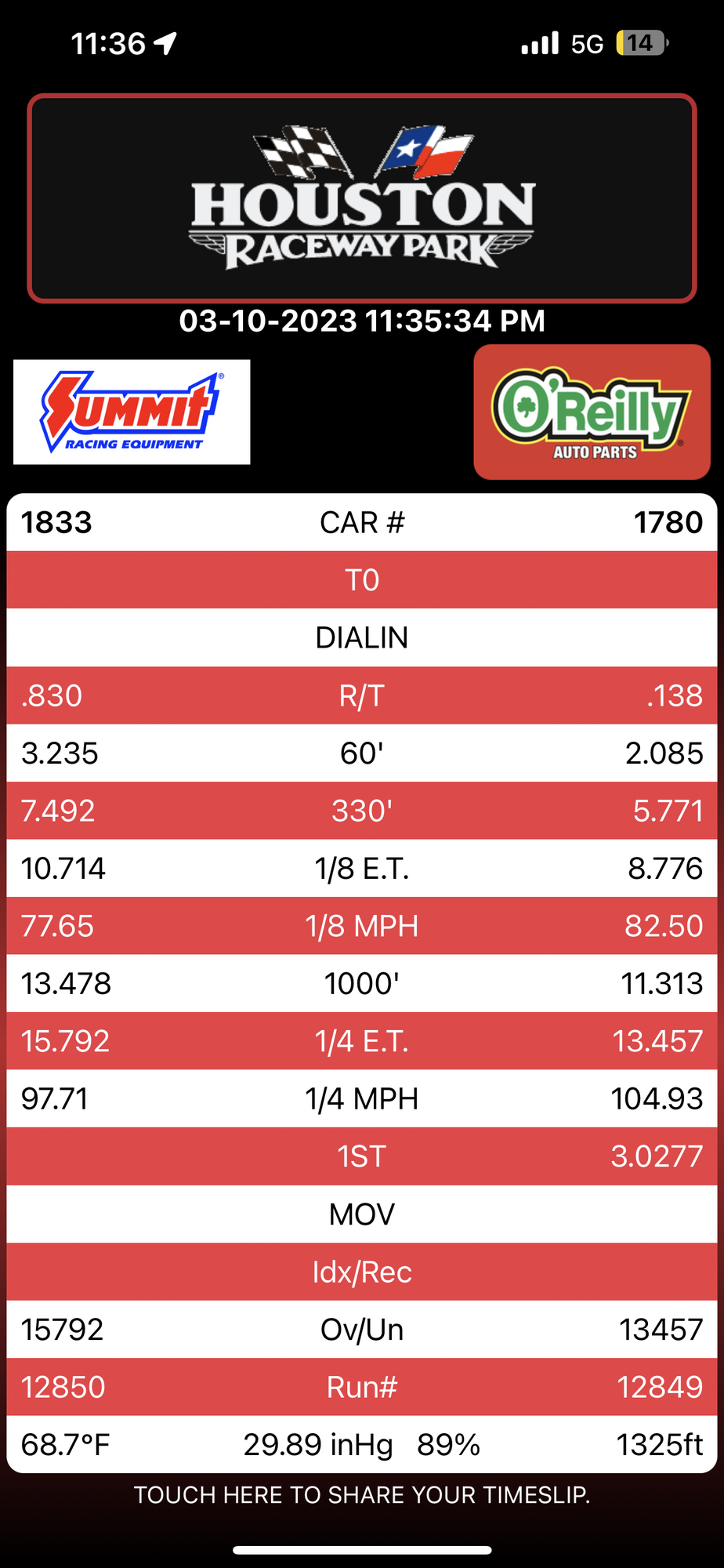Open the O'Reilly Auto Parts sponsor banner
Viewport: 724px width, 1568px height.
click(592, 412)
